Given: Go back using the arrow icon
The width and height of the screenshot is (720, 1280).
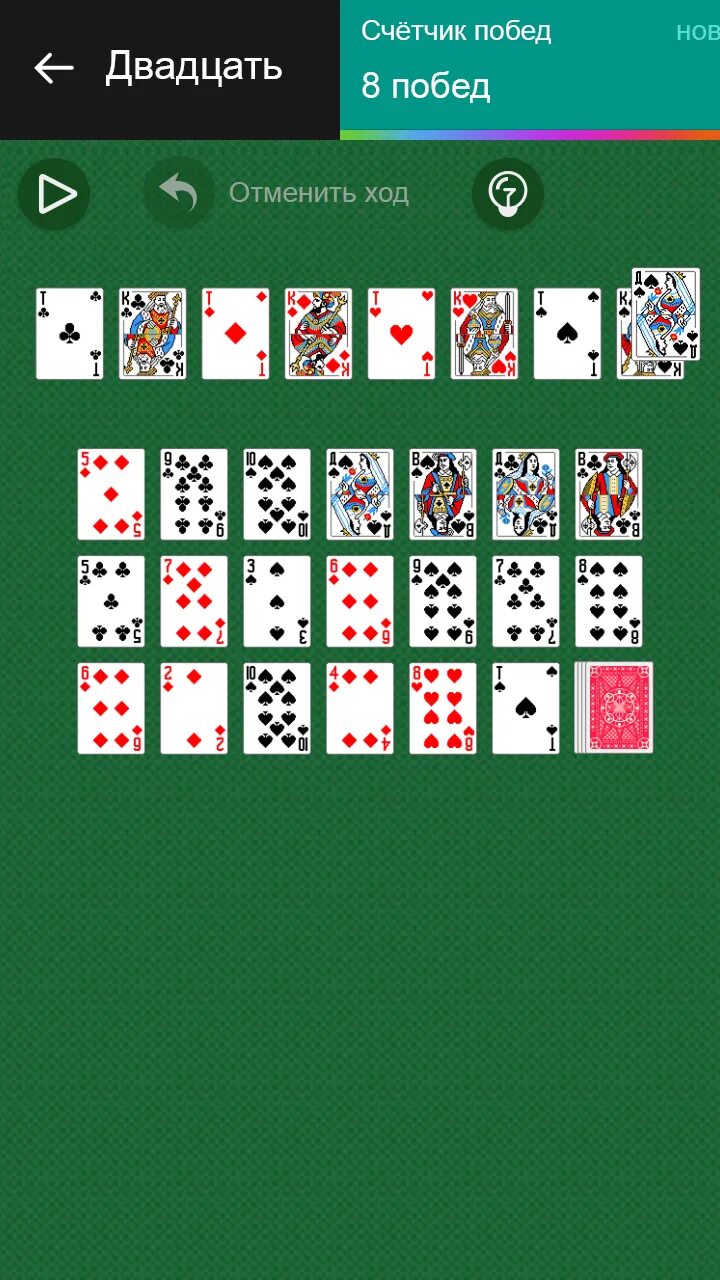Looking at the screenshot, I should point(54,68).
